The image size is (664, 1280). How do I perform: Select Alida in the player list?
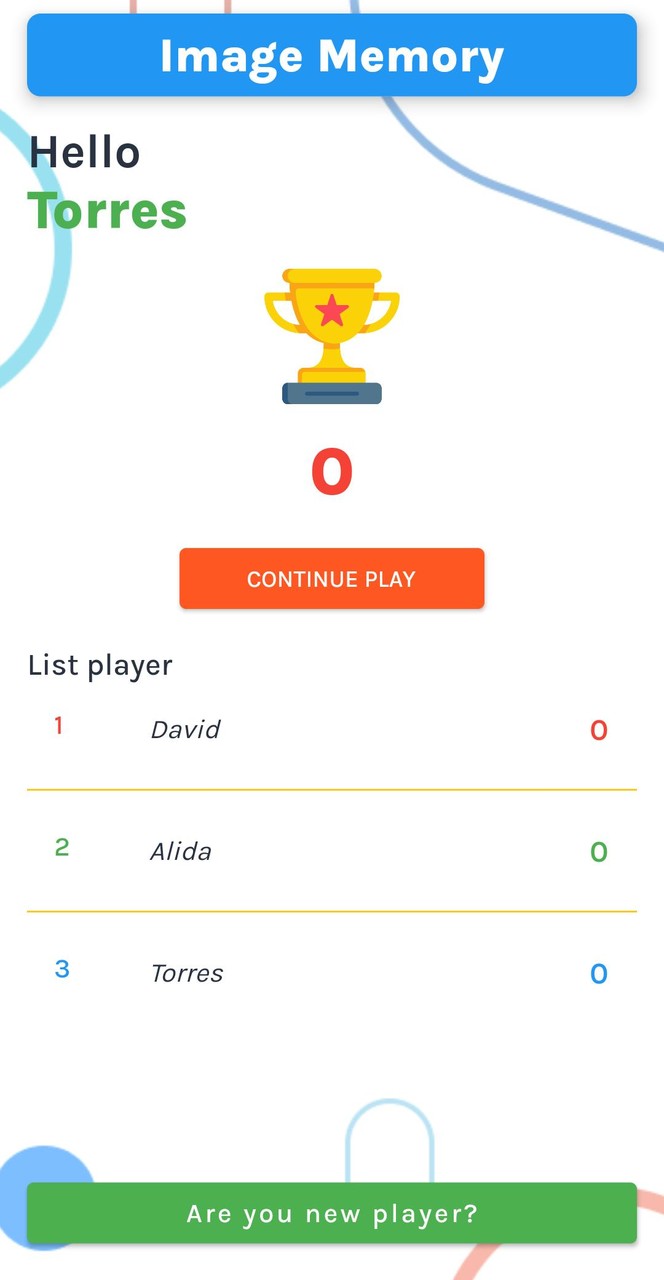(x=181, y=852)
